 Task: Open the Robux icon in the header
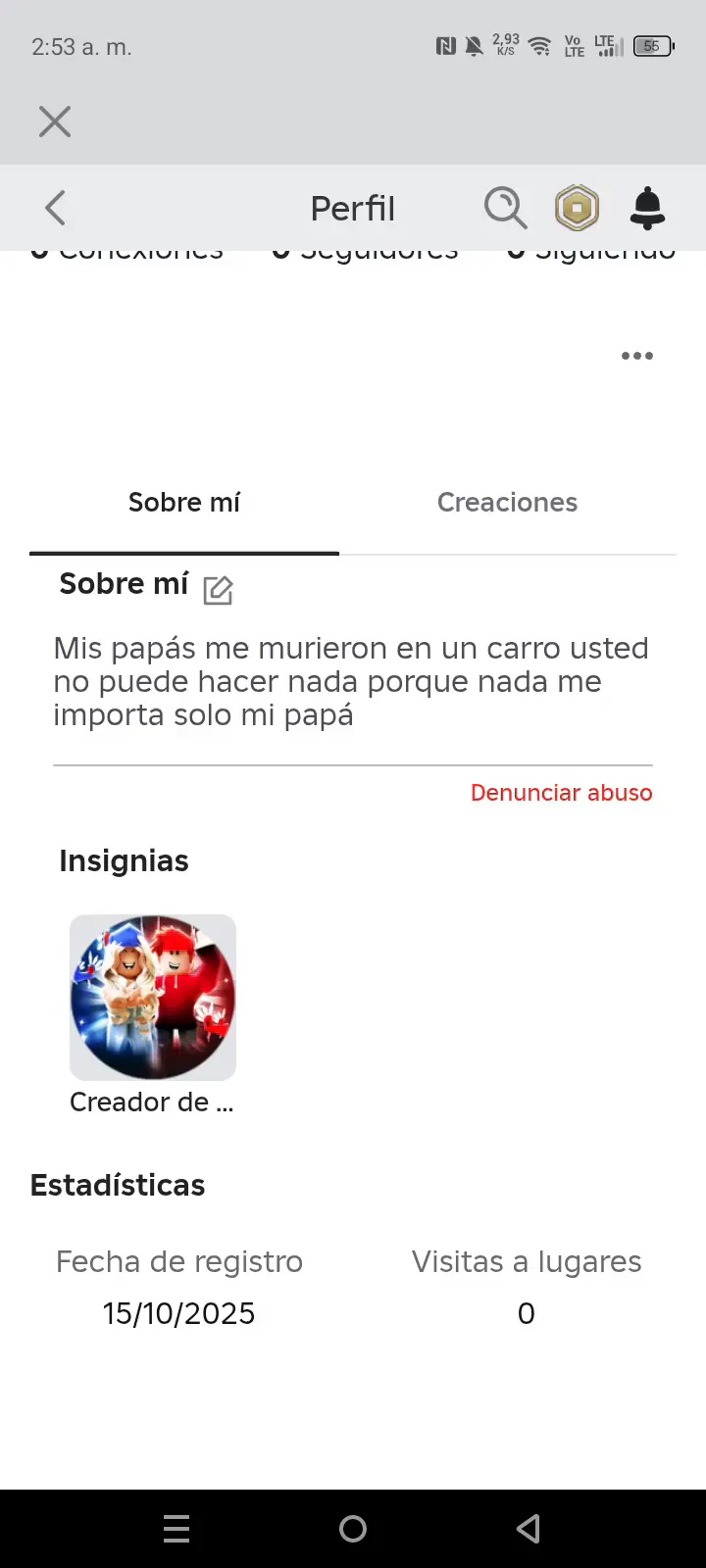coord(577,208)
